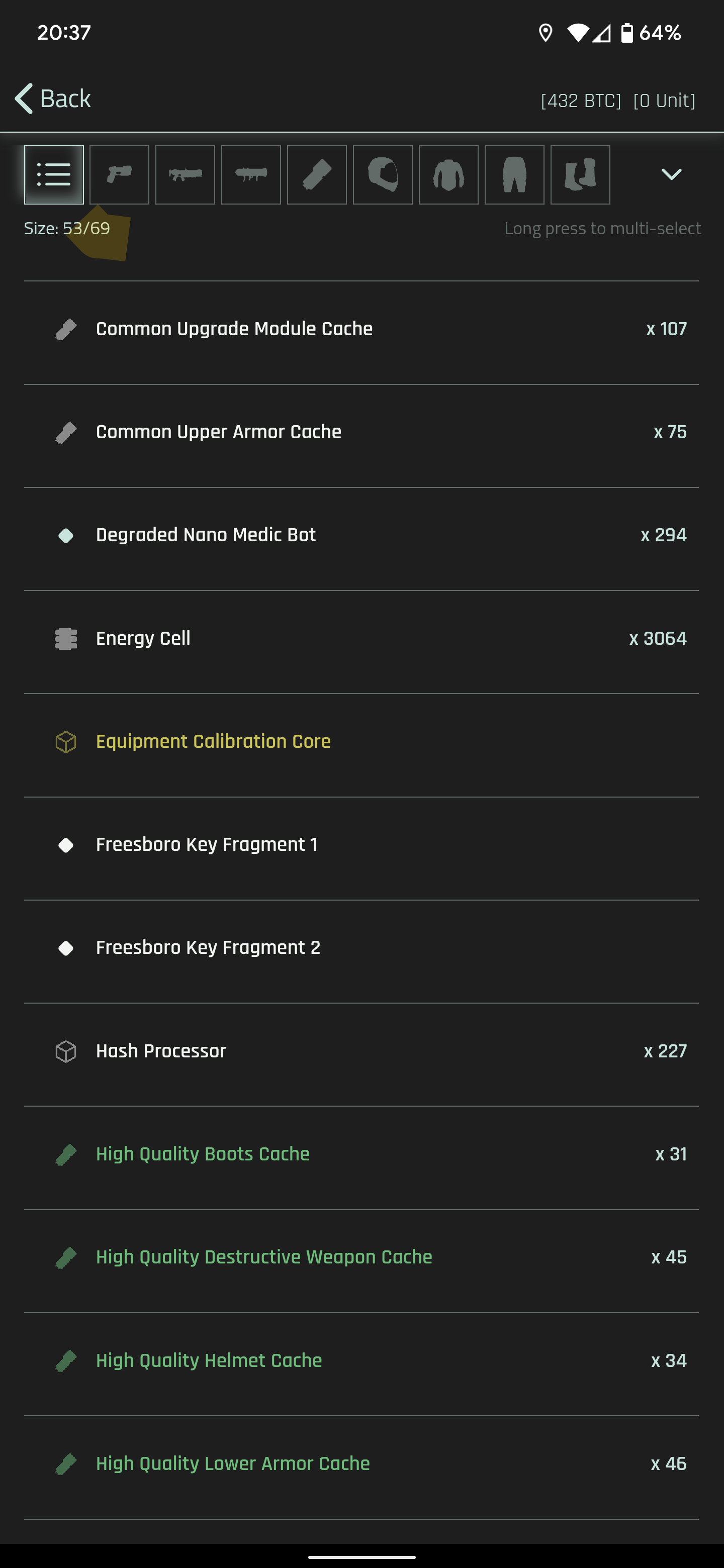Image resolution: width=724 pixels, height=1568 pixels.
Task: Filter inventory by helmets
Action: point(383,175)
